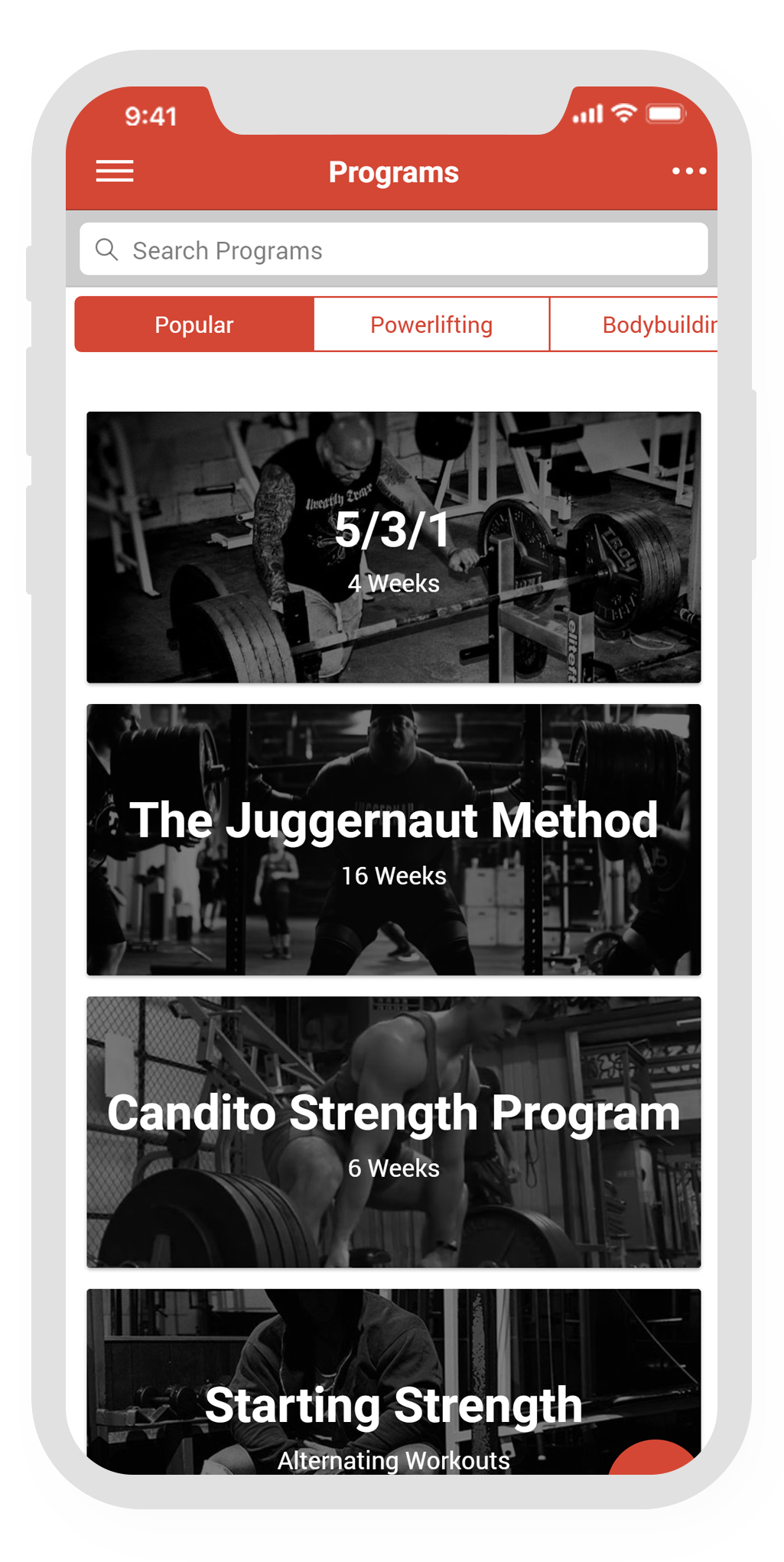Tap the Search Programs field

click(393, 249)
